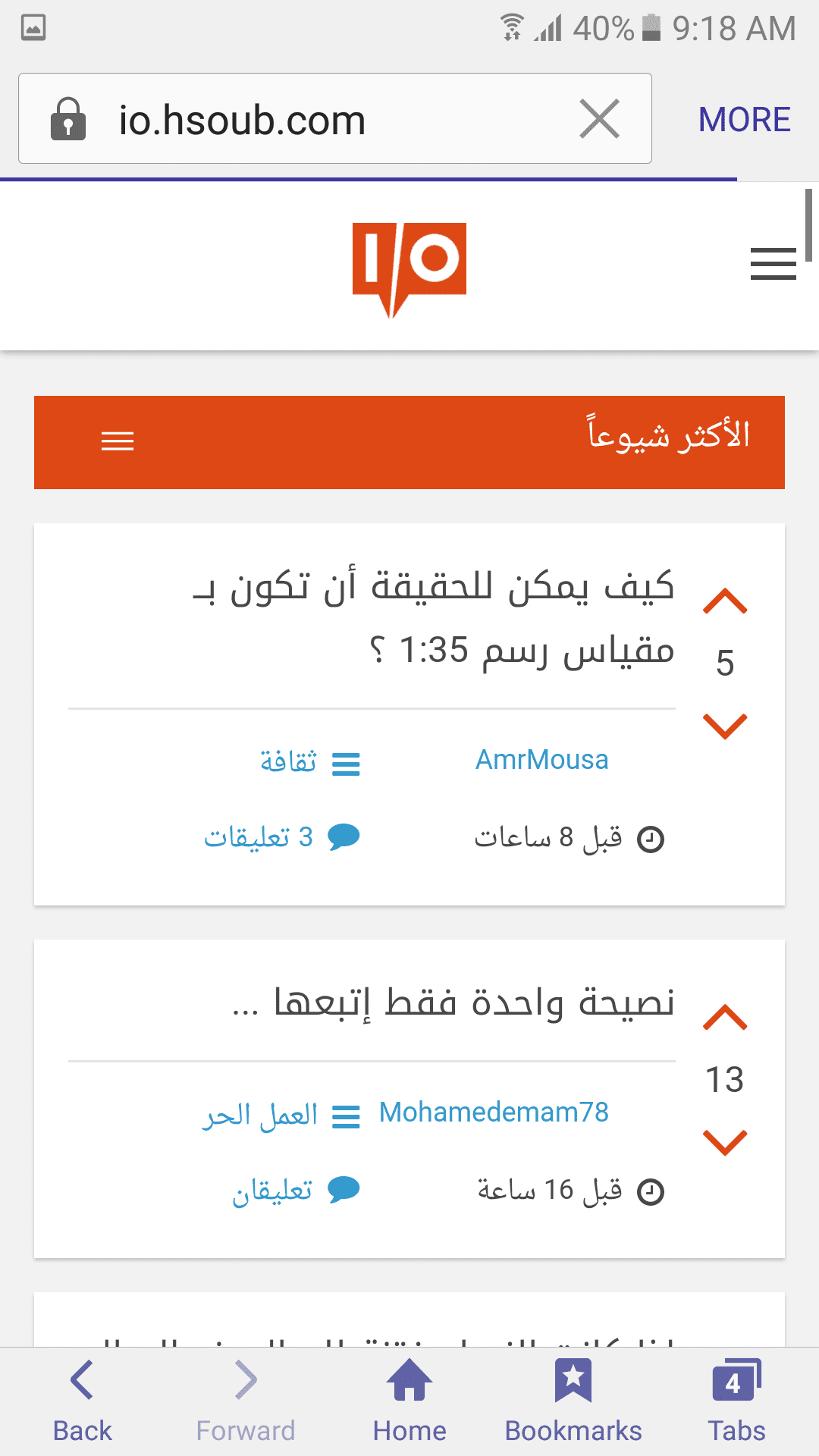Upvote the post with 5 points
The height and width of the screenshot is (1456, 819).
point(725,602)
